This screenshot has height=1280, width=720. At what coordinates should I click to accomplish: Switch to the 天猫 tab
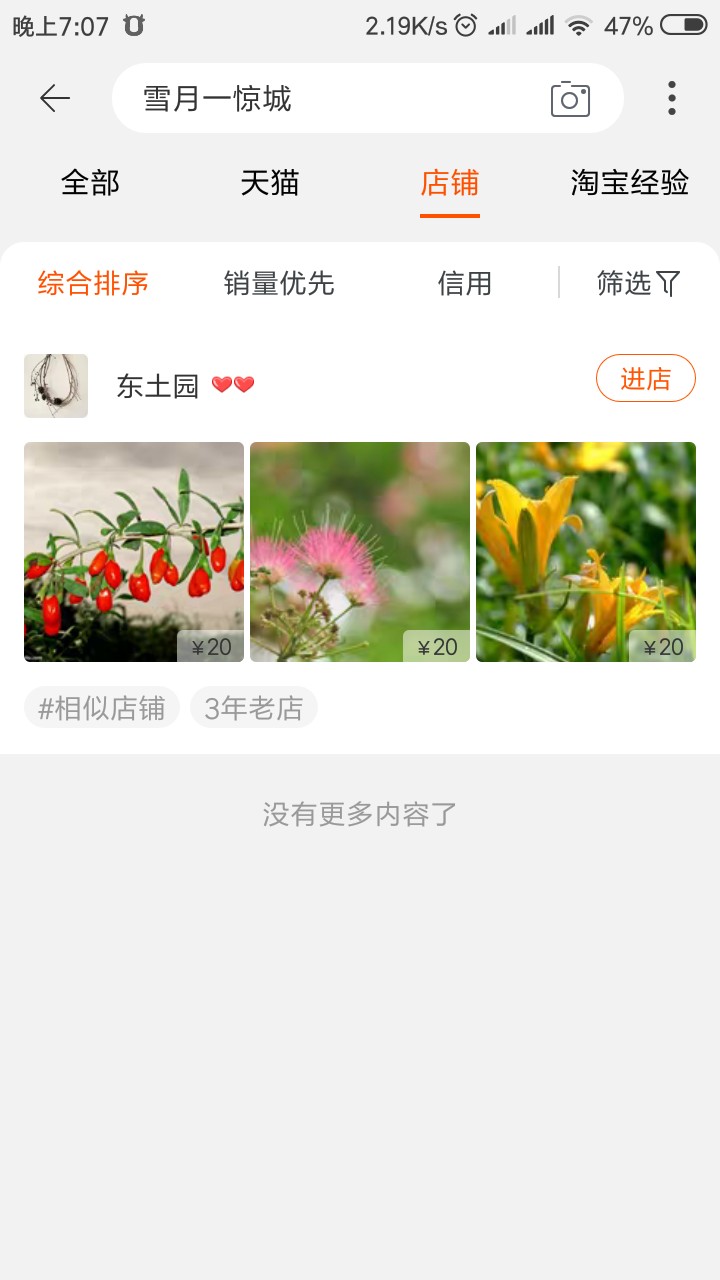click(x=270, y=183)
